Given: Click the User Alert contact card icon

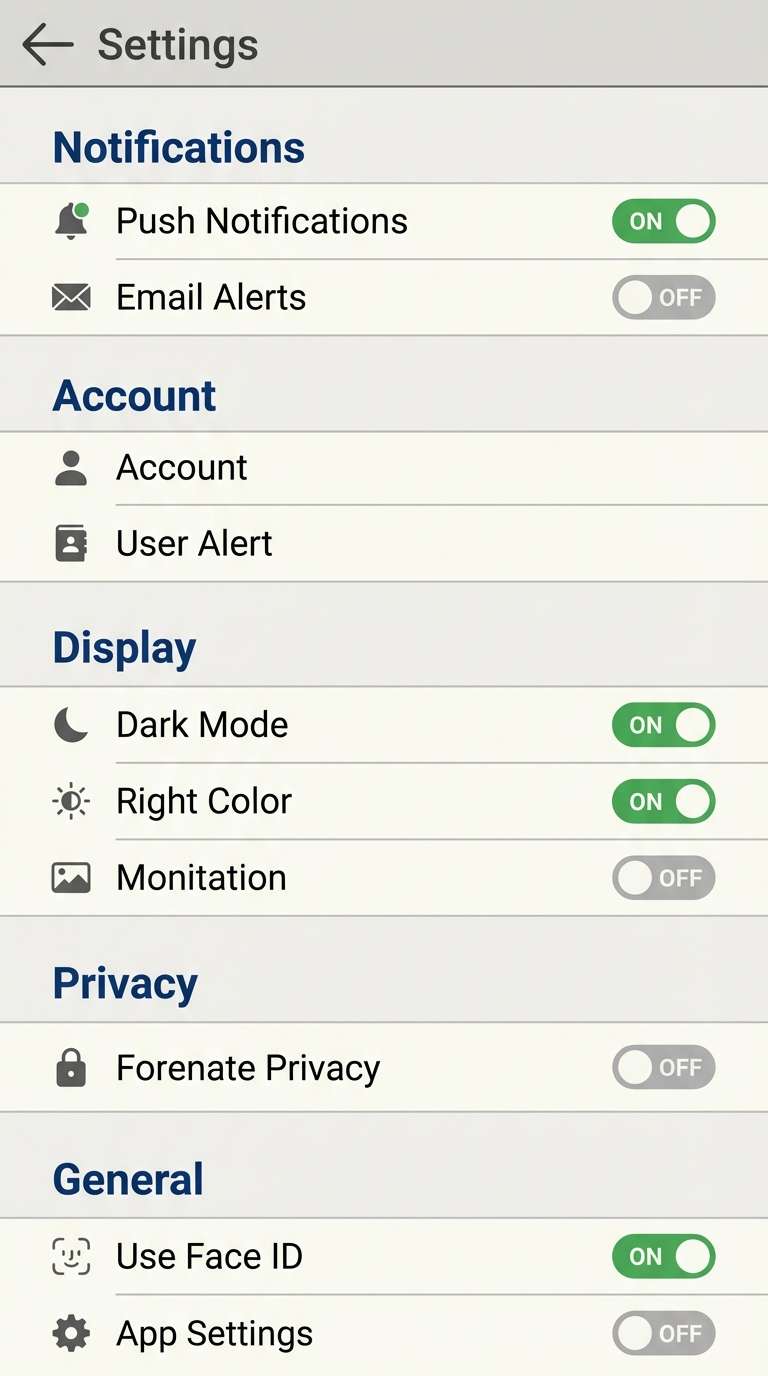Looking at the screenshot, I should (70, 543).
